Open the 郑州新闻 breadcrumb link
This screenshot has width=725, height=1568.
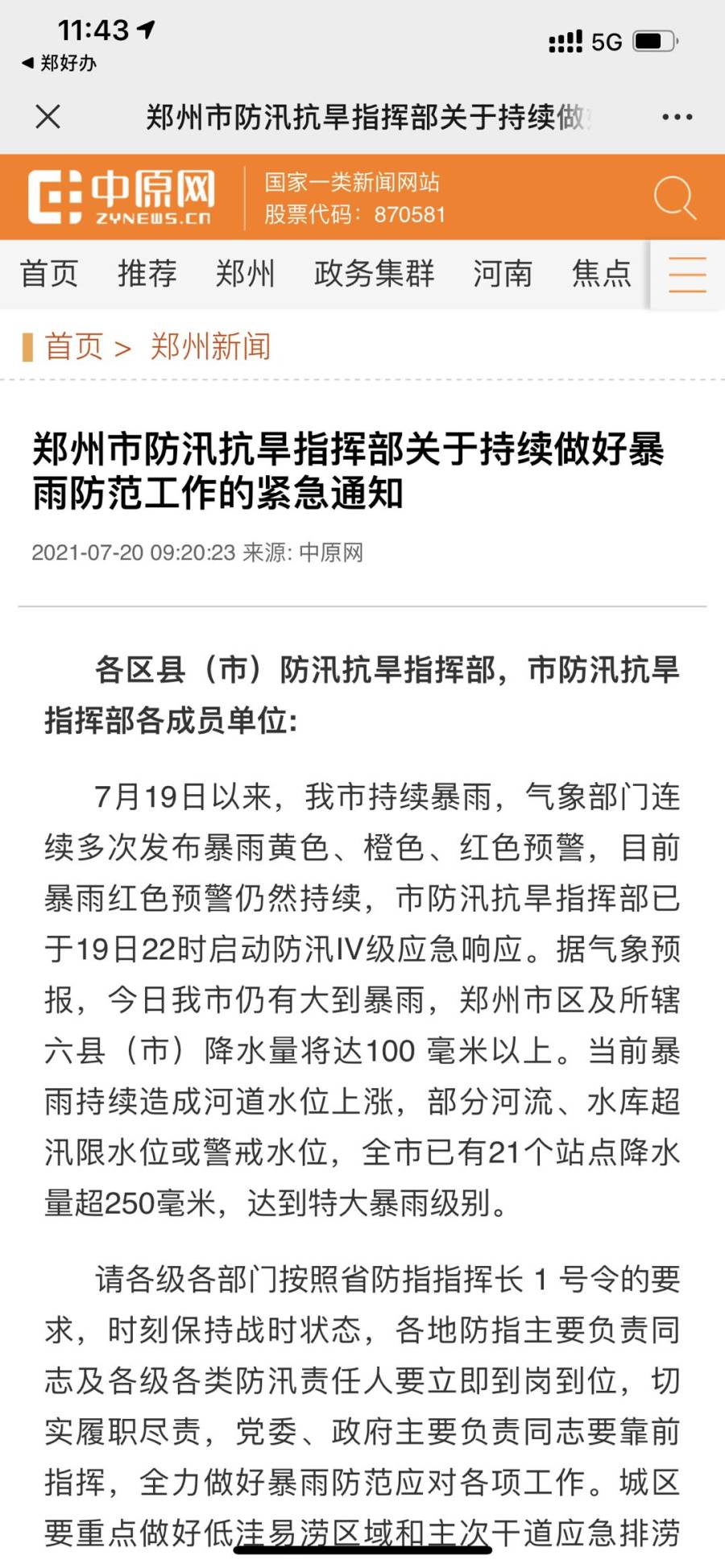[210, 347]
